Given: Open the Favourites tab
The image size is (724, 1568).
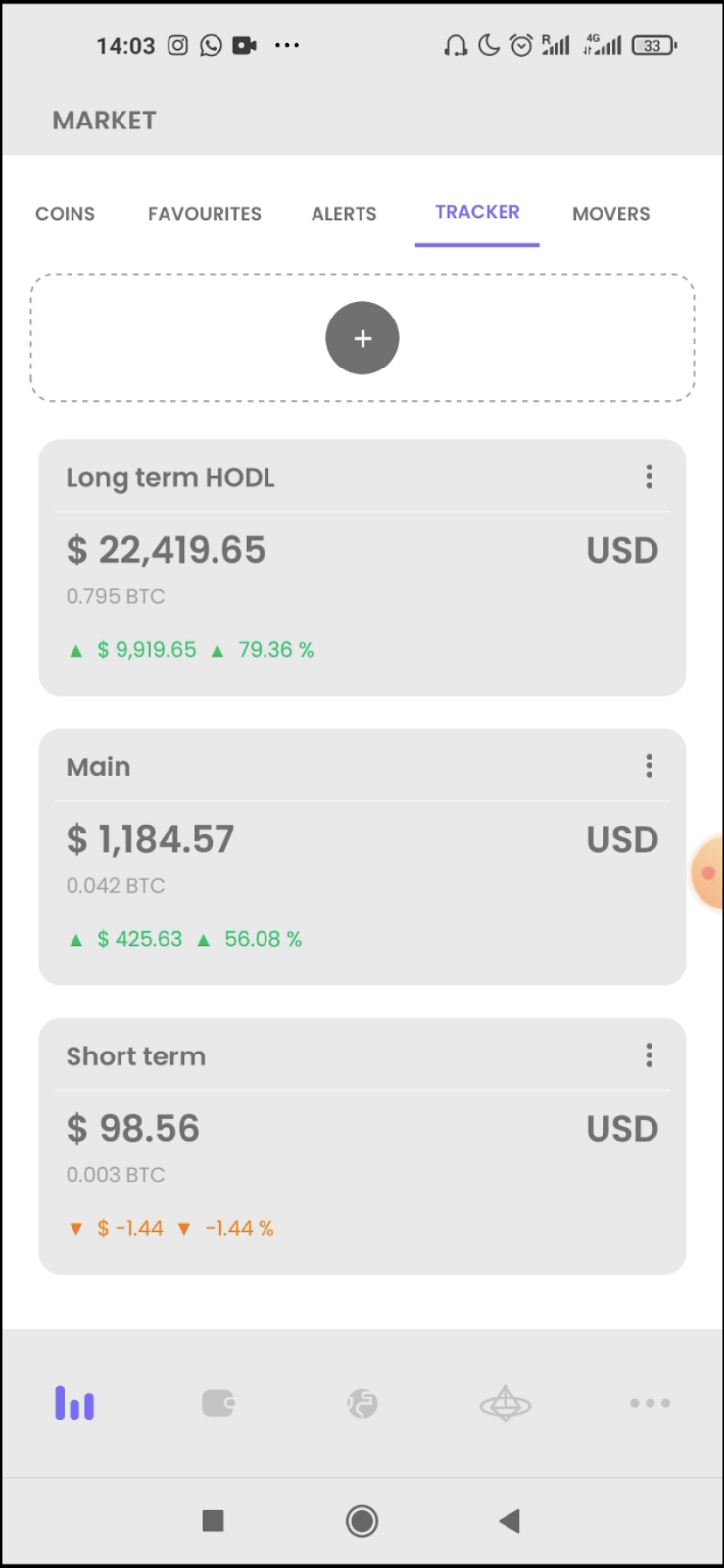Looking at the screenshot, I should pos(204,214).
